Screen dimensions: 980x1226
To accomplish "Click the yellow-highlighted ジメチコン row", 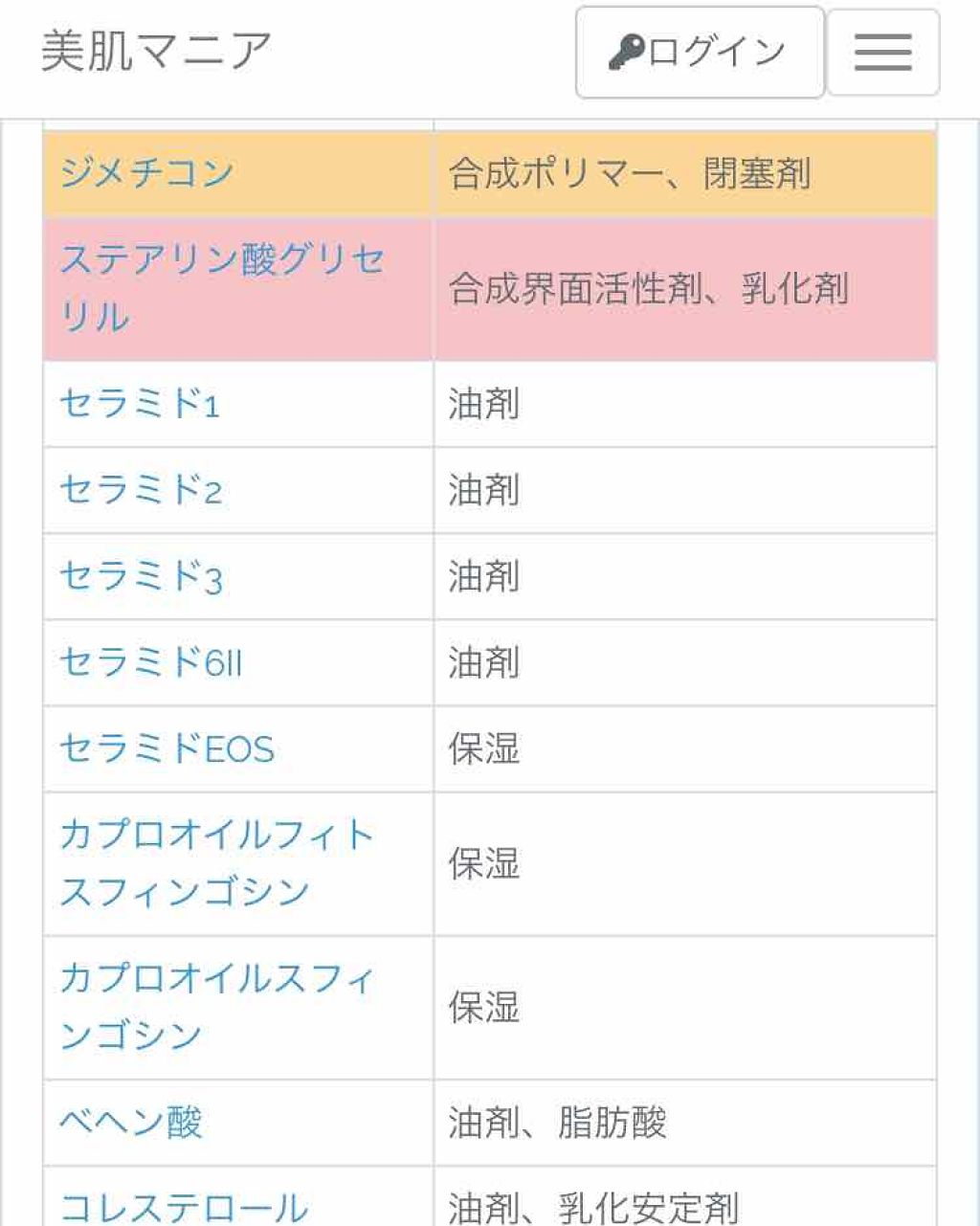I will point(488,172).
